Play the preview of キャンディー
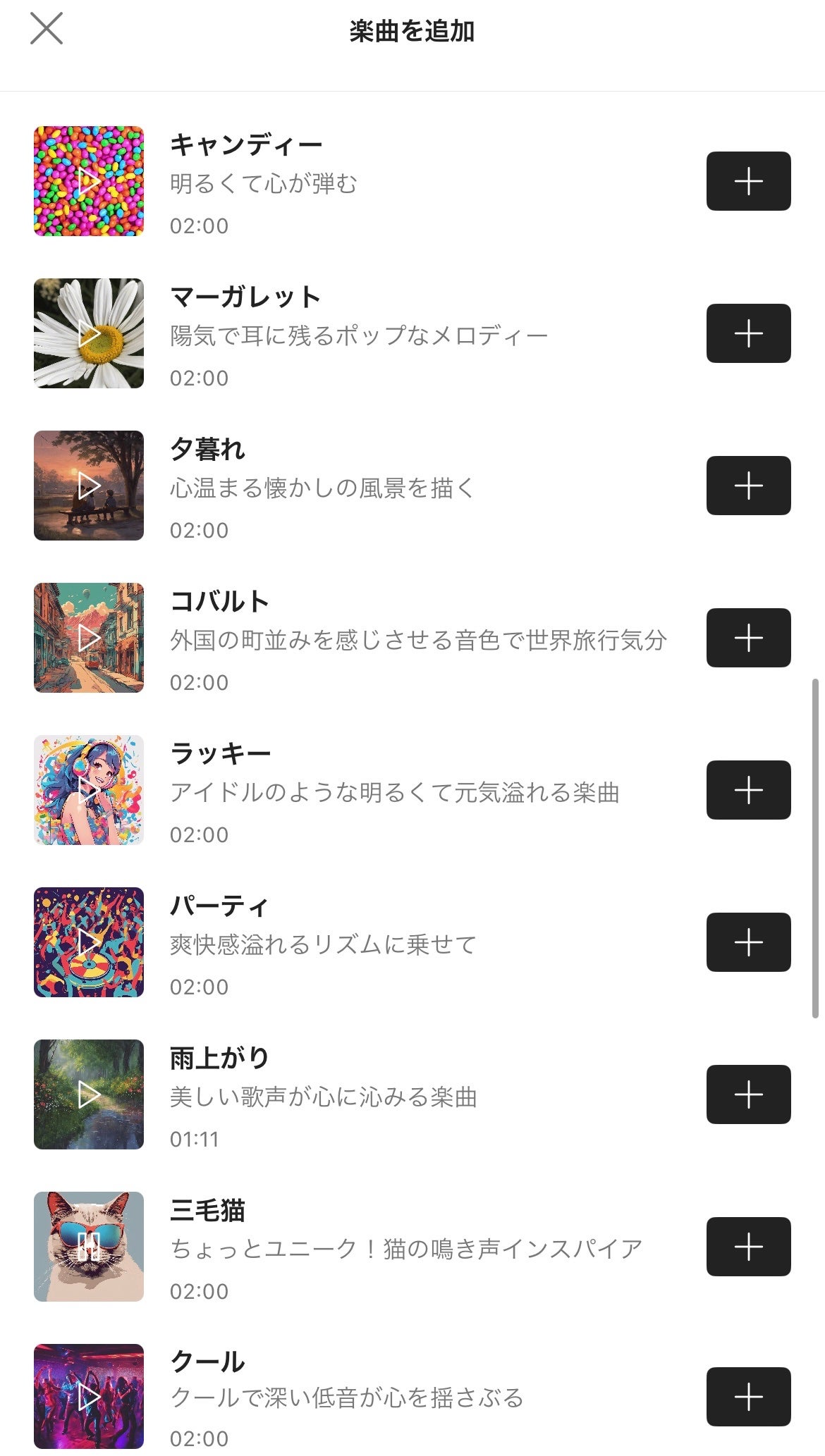Screen dimensions: 825x1456 [89, 181]
